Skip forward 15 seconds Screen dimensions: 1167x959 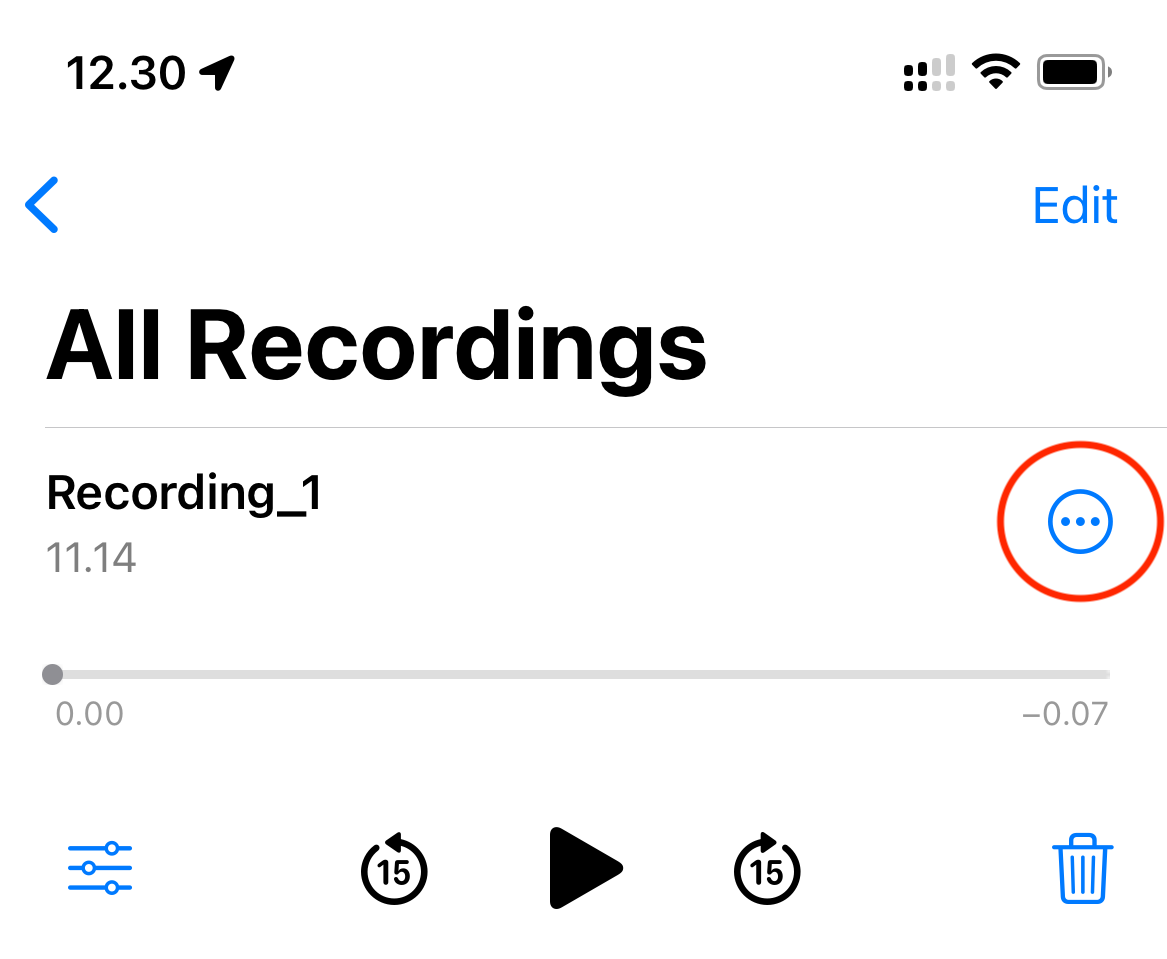(x=767, y=868)
